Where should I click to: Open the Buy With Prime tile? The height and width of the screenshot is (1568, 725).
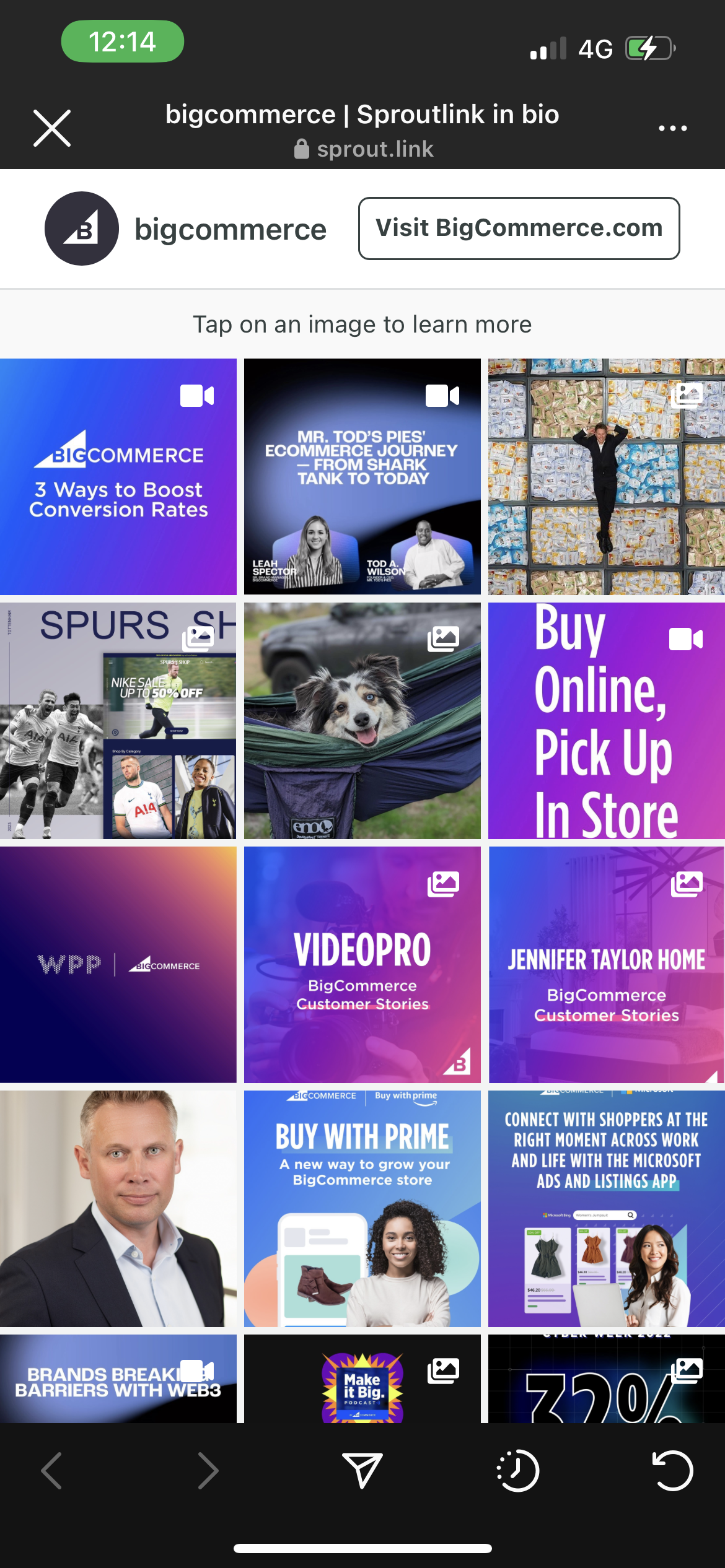point(362,1209)
